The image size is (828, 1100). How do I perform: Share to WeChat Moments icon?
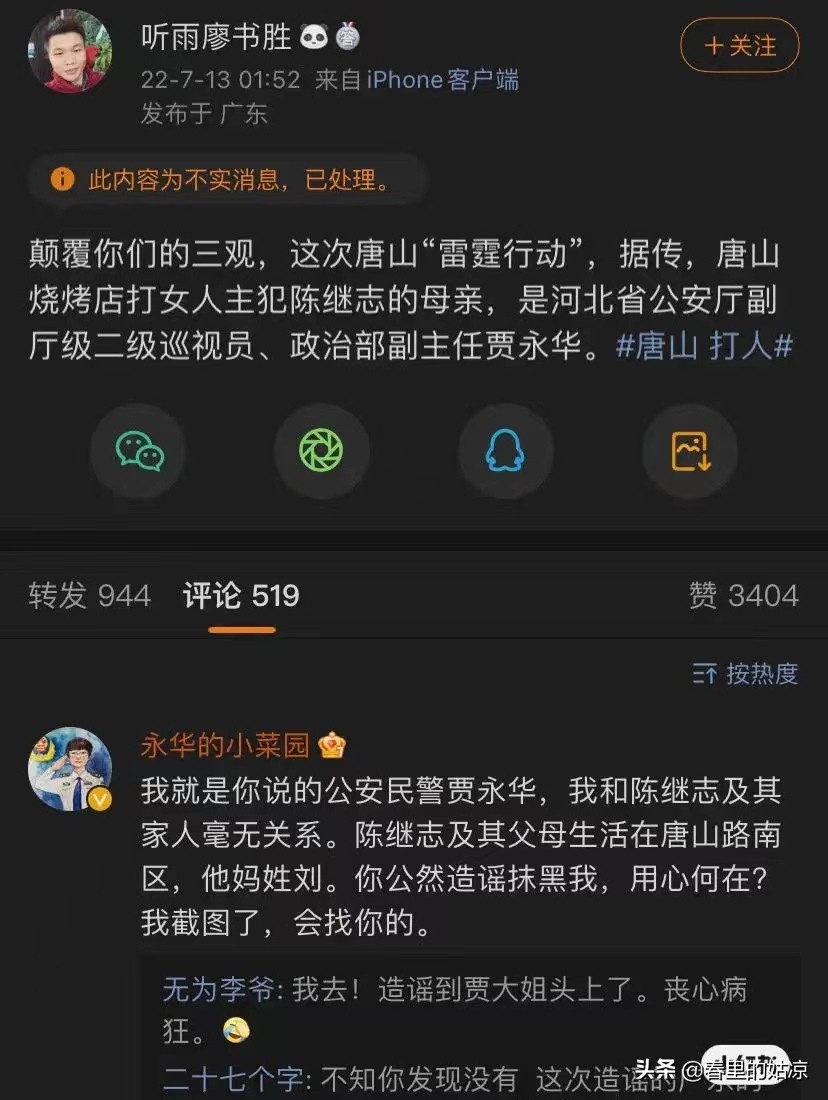(322, 451)
